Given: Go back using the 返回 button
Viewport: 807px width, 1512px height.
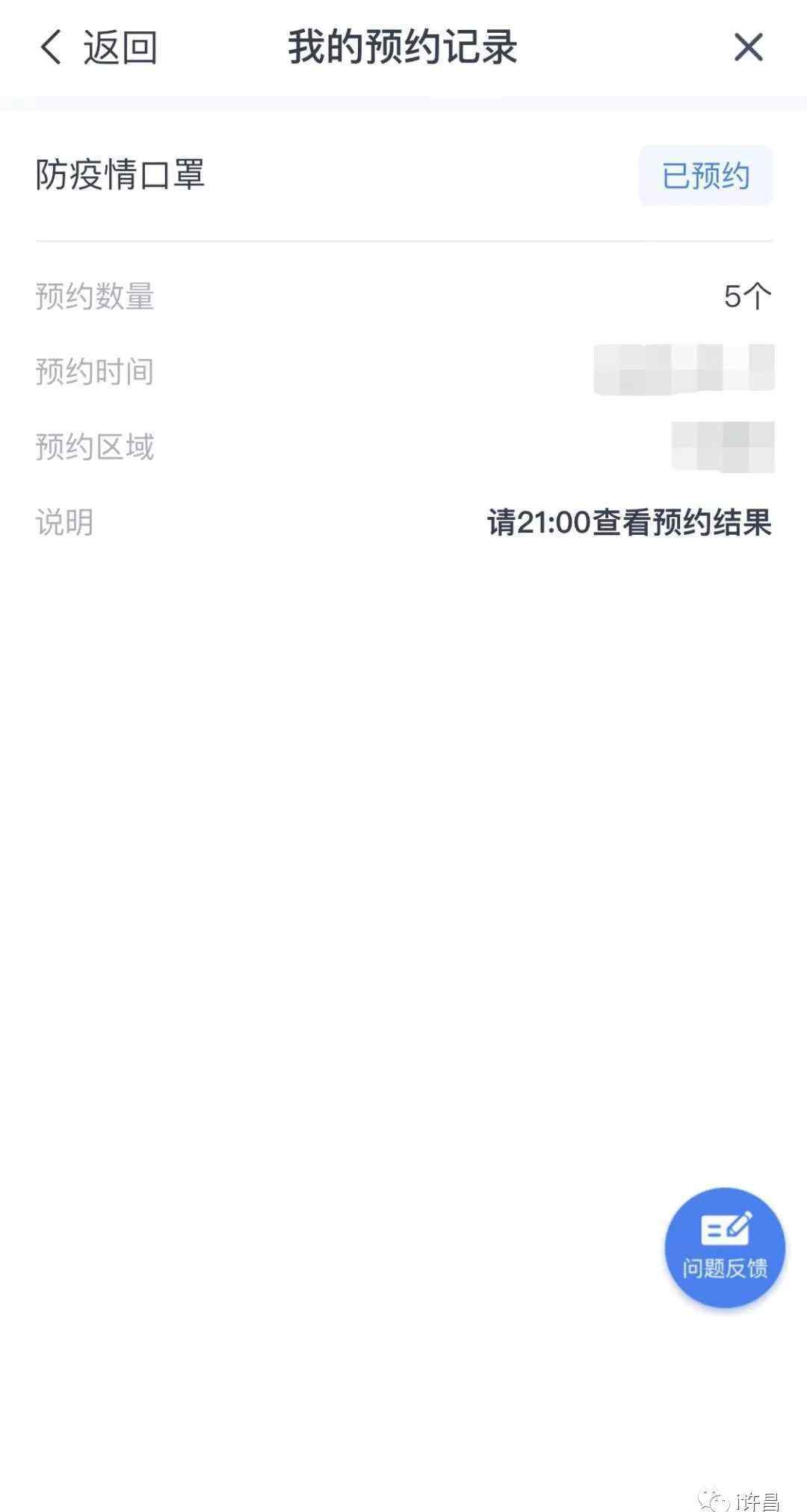Looking at the screenshot, I should coord(97,48).
